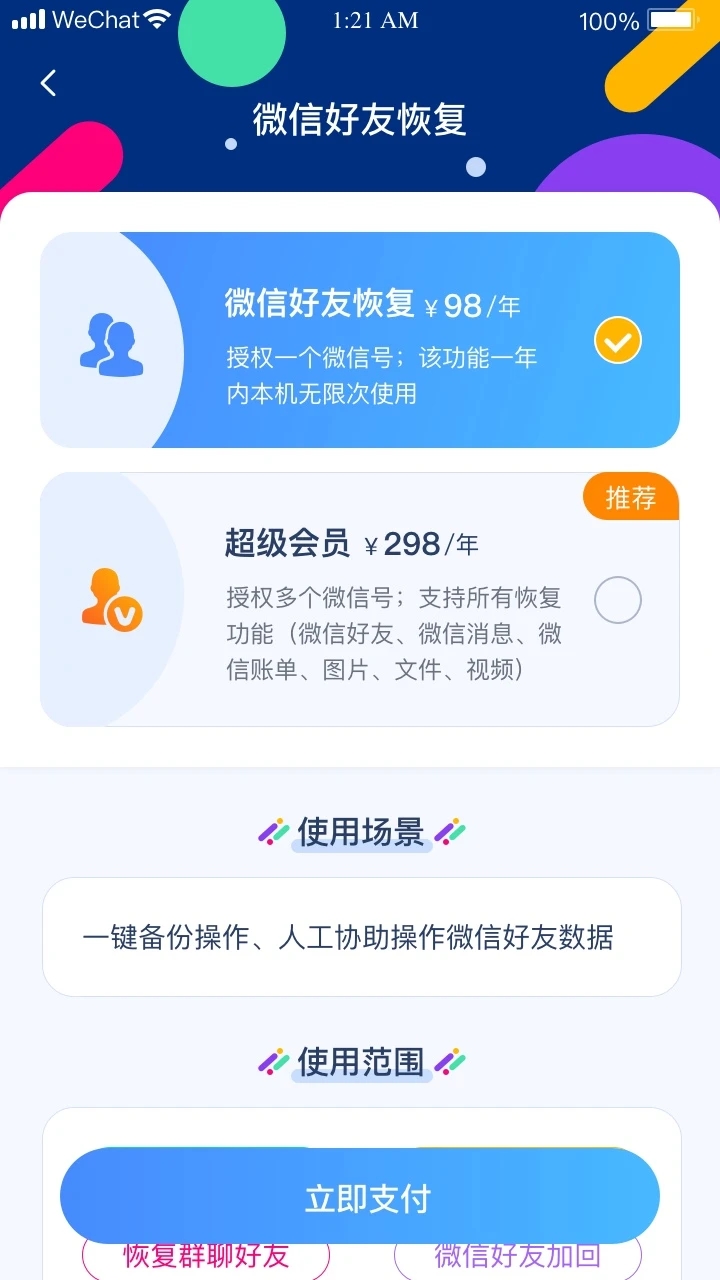Expand the 超级会员 plan card
The width and height of the screenshot is (720, 1280).
pos(360,600)
